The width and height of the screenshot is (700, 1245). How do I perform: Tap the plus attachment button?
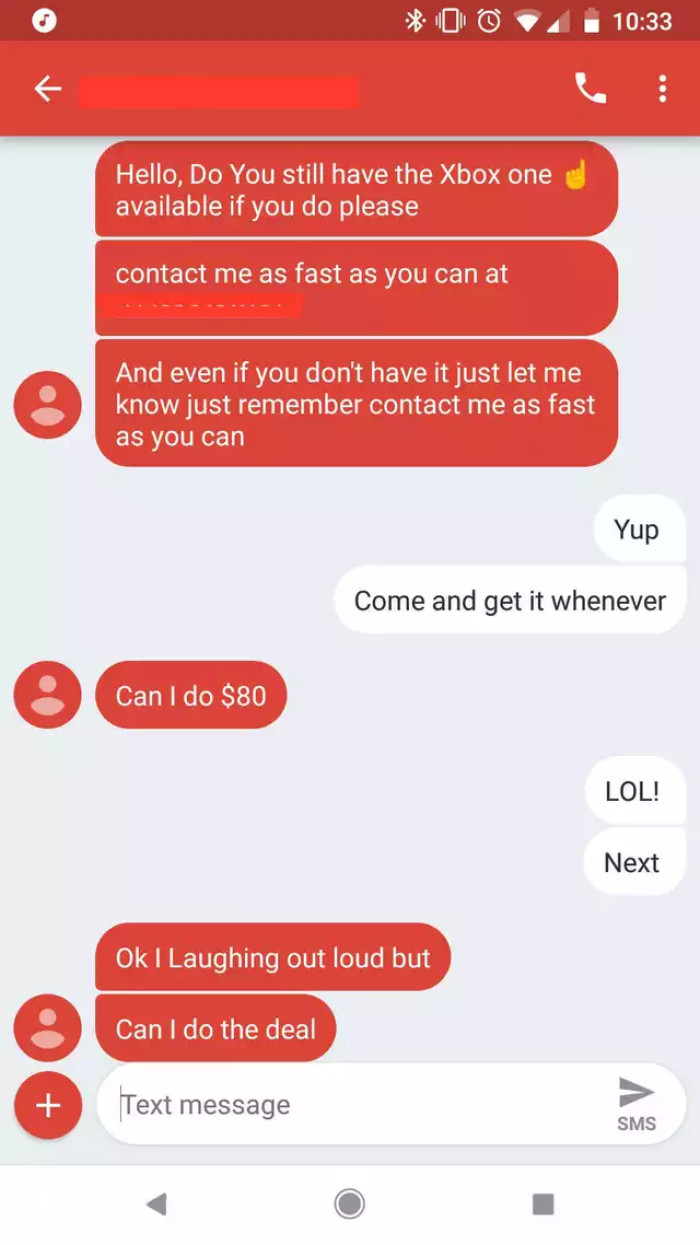[47, 1105]
